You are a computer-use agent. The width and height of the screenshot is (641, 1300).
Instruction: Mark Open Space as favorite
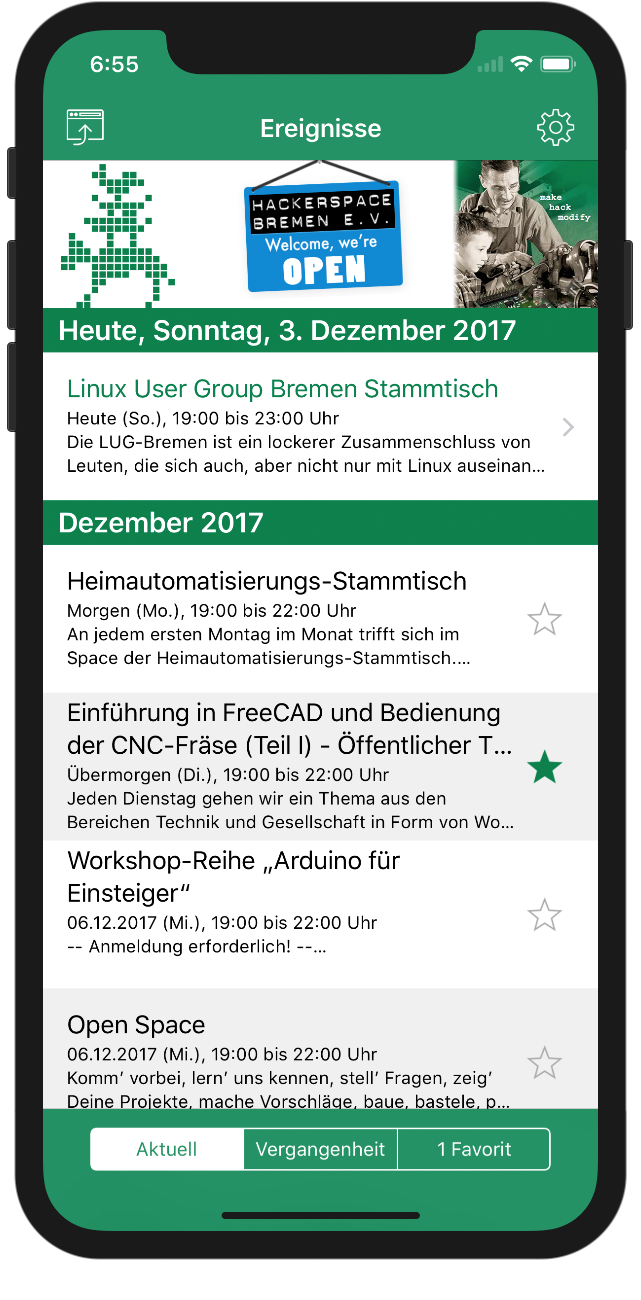(544, 1062)
